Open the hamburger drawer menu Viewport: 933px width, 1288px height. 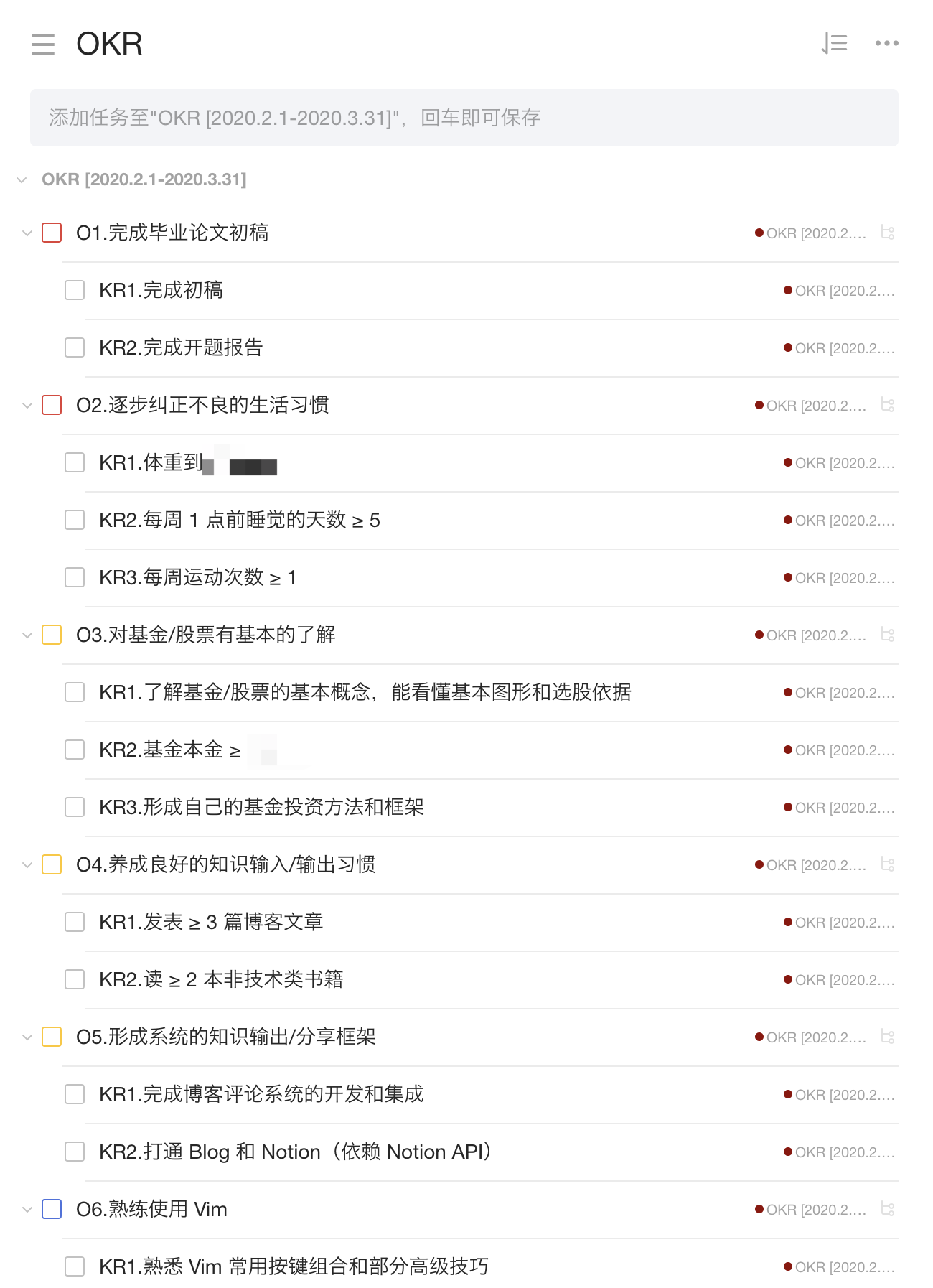click(43, 45)
